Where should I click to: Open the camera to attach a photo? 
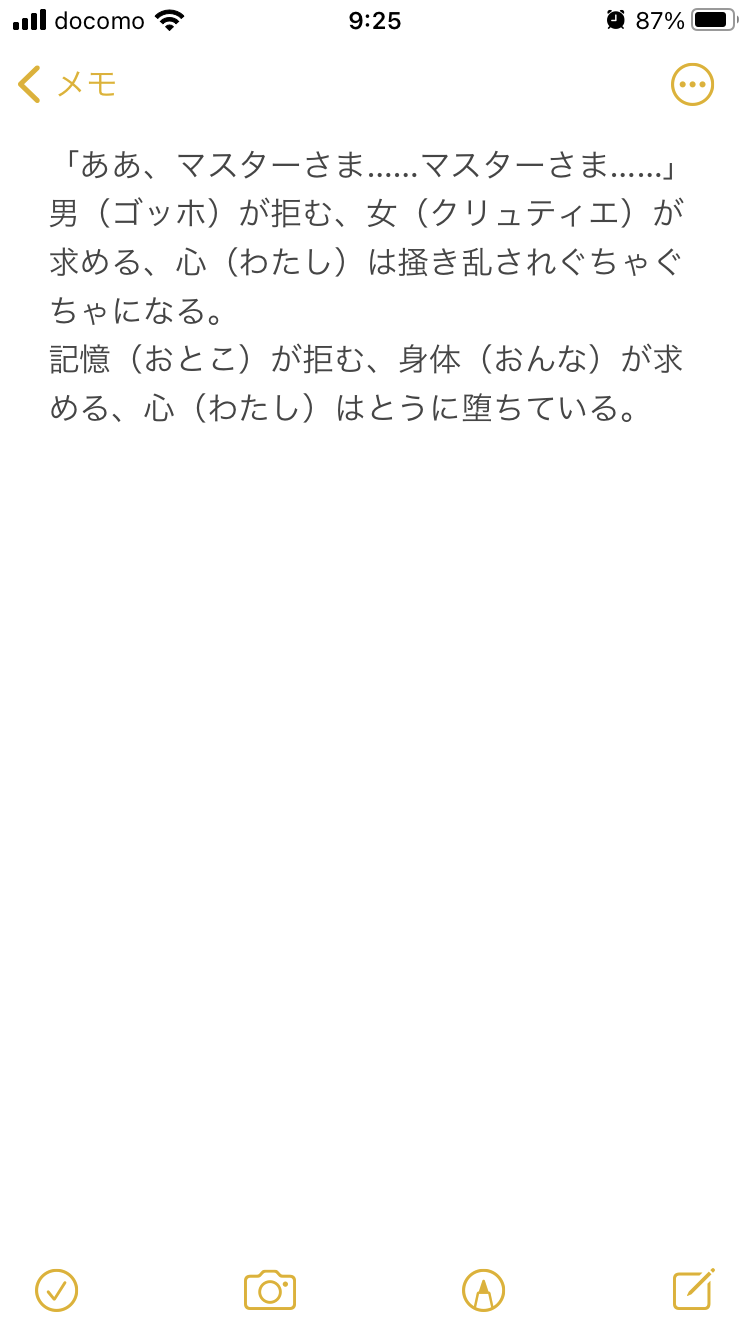[270, 1290]
